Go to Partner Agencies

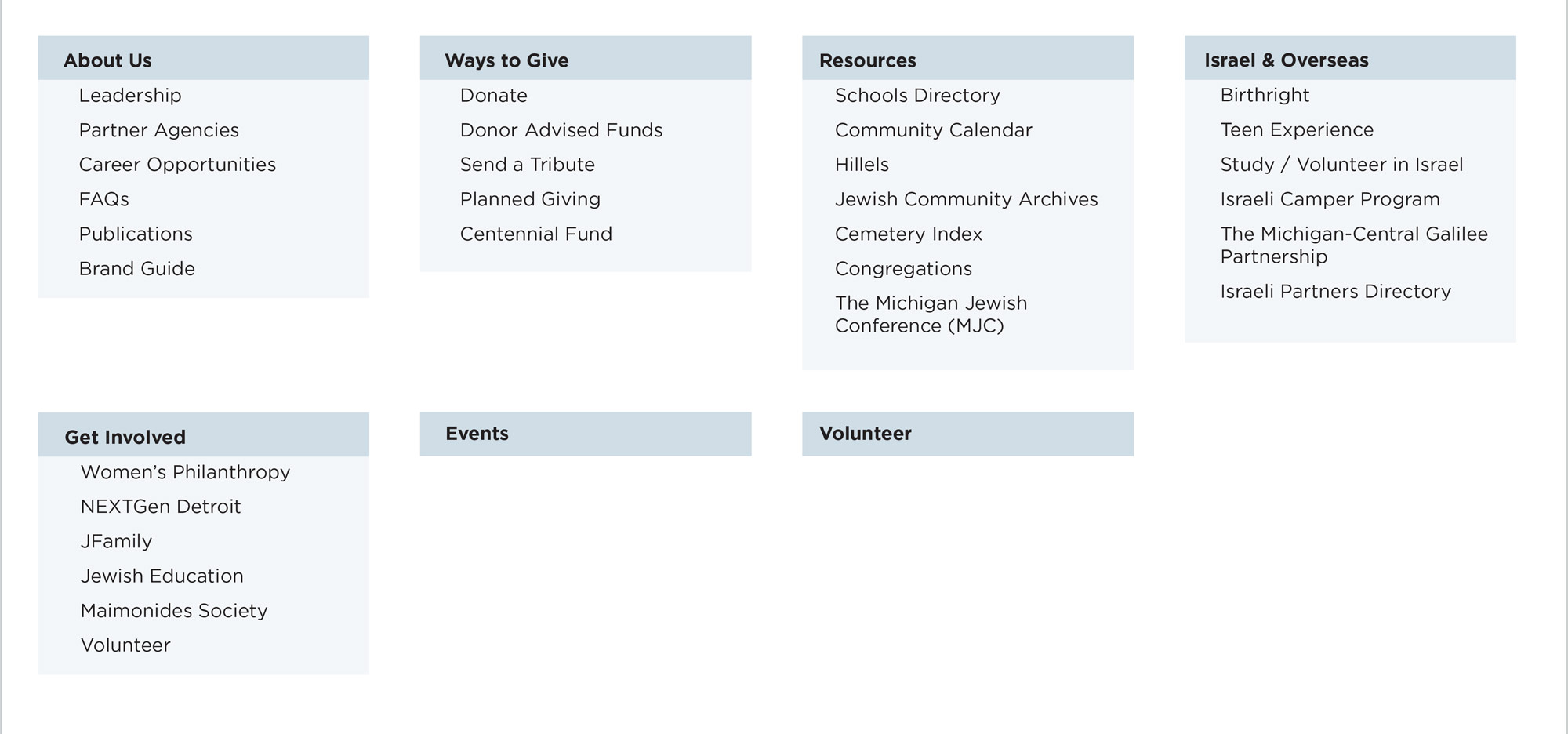pyautogui.click(x=158, y=130)
